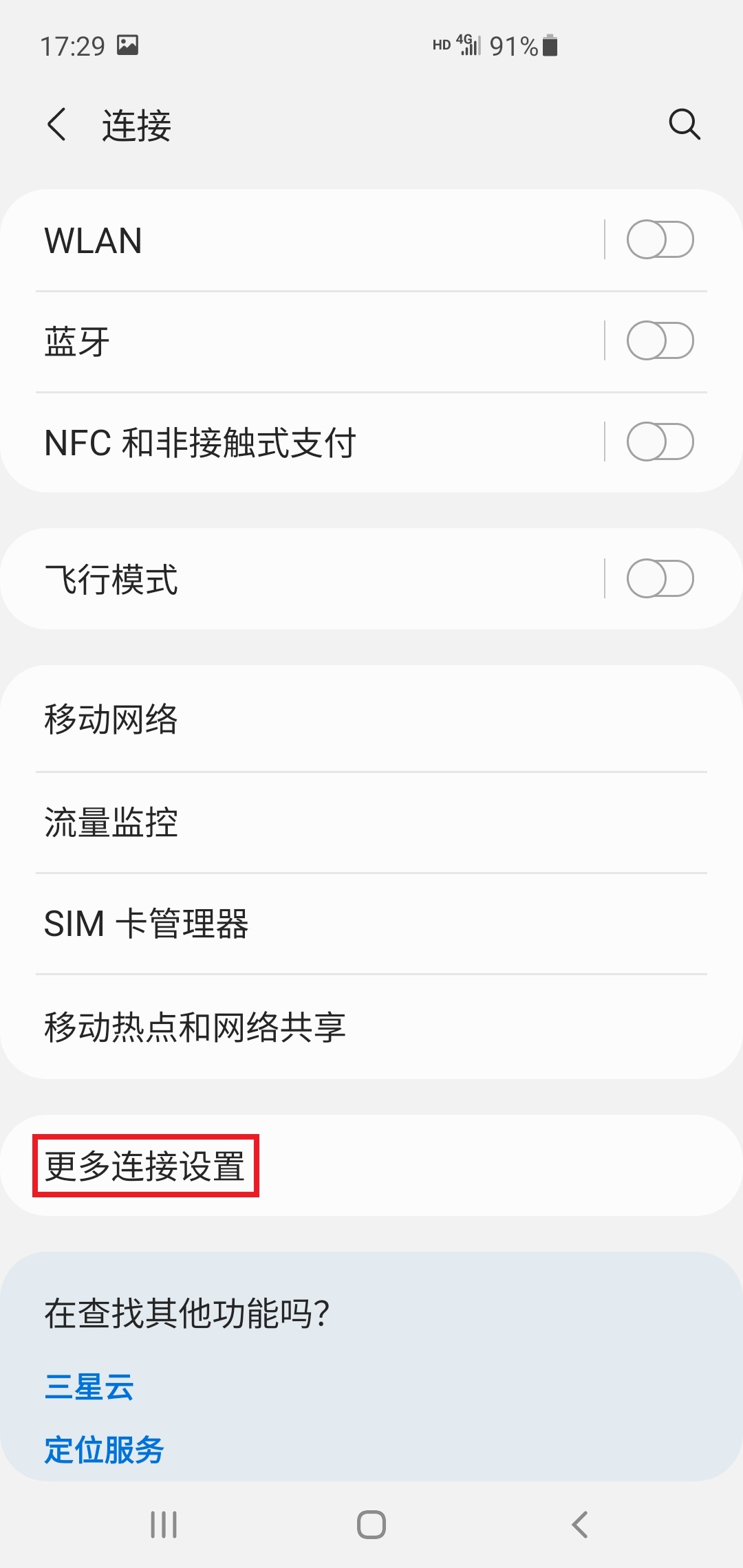Follow the 三星云 link

pos(89,1387)
